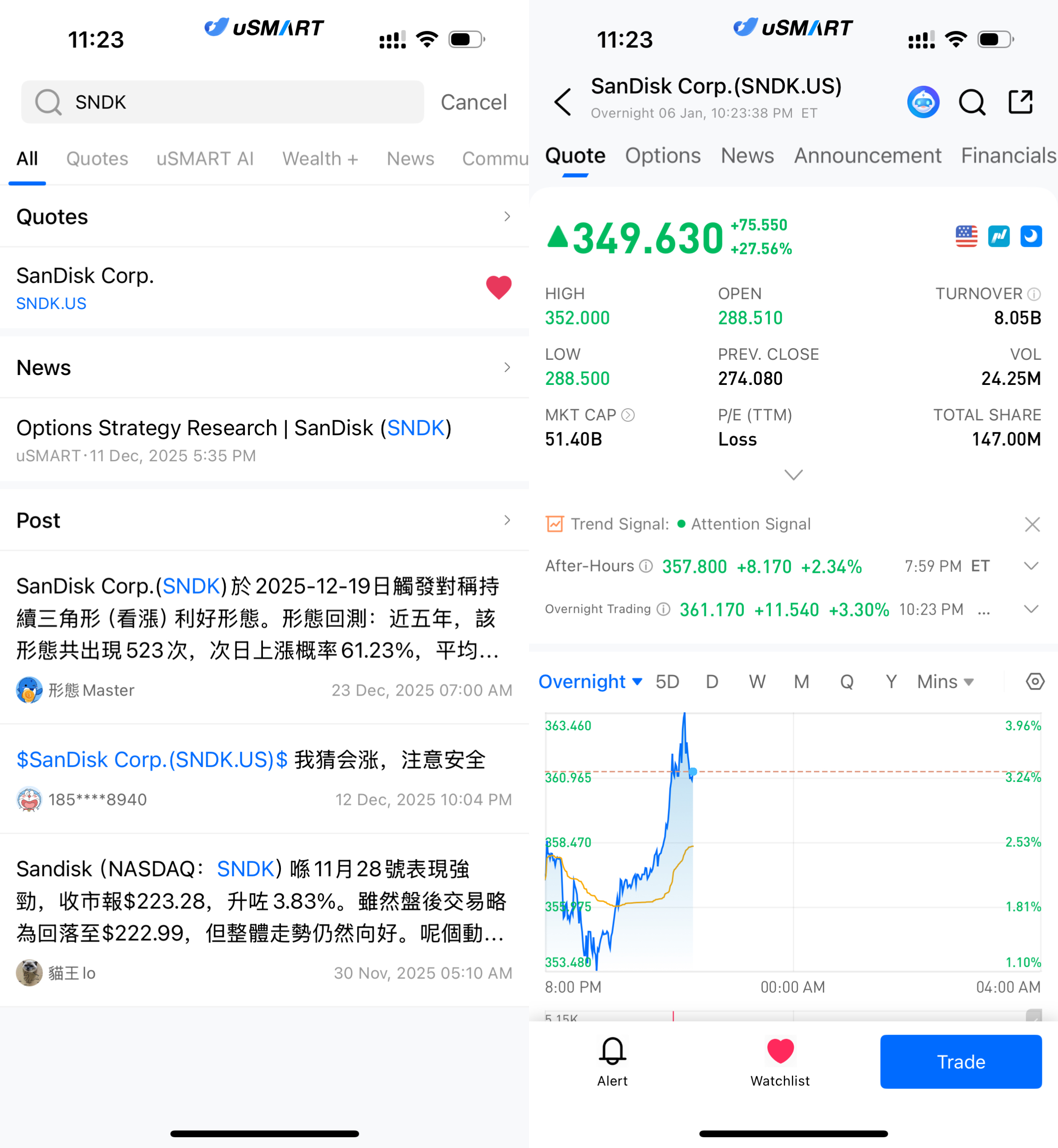Share the SanDisk Corp. quote

pos(1020,102)
